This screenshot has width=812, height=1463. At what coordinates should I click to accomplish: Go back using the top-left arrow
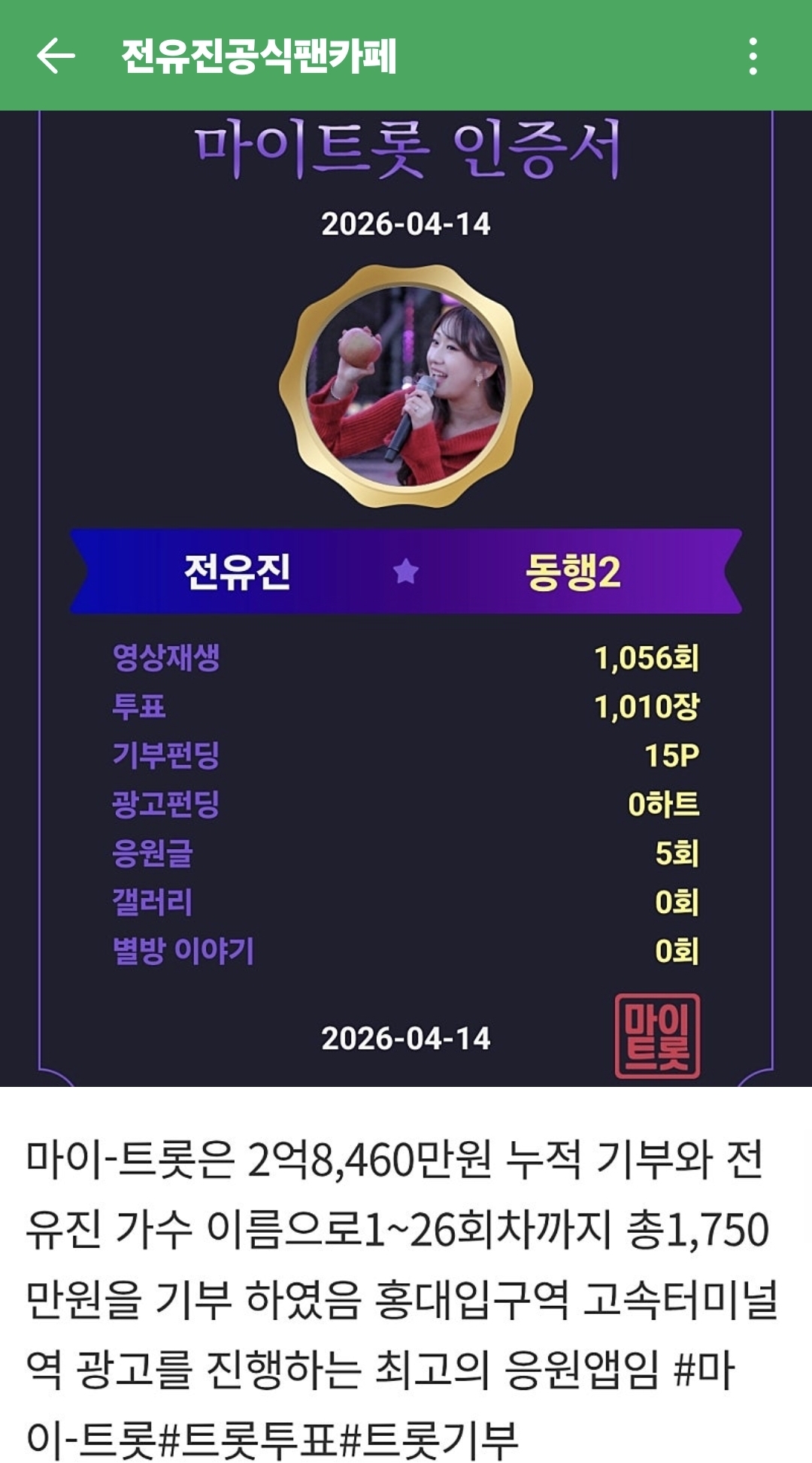[x=56, y=56]
